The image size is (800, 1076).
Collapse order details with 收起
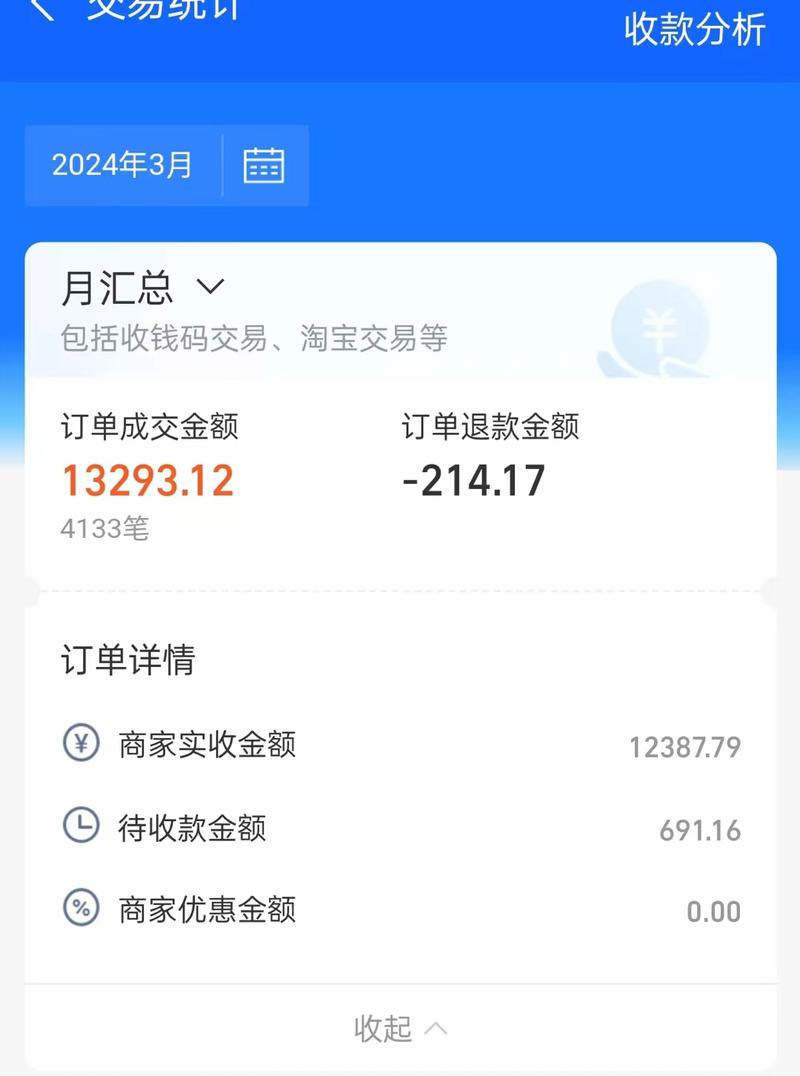400,1028
